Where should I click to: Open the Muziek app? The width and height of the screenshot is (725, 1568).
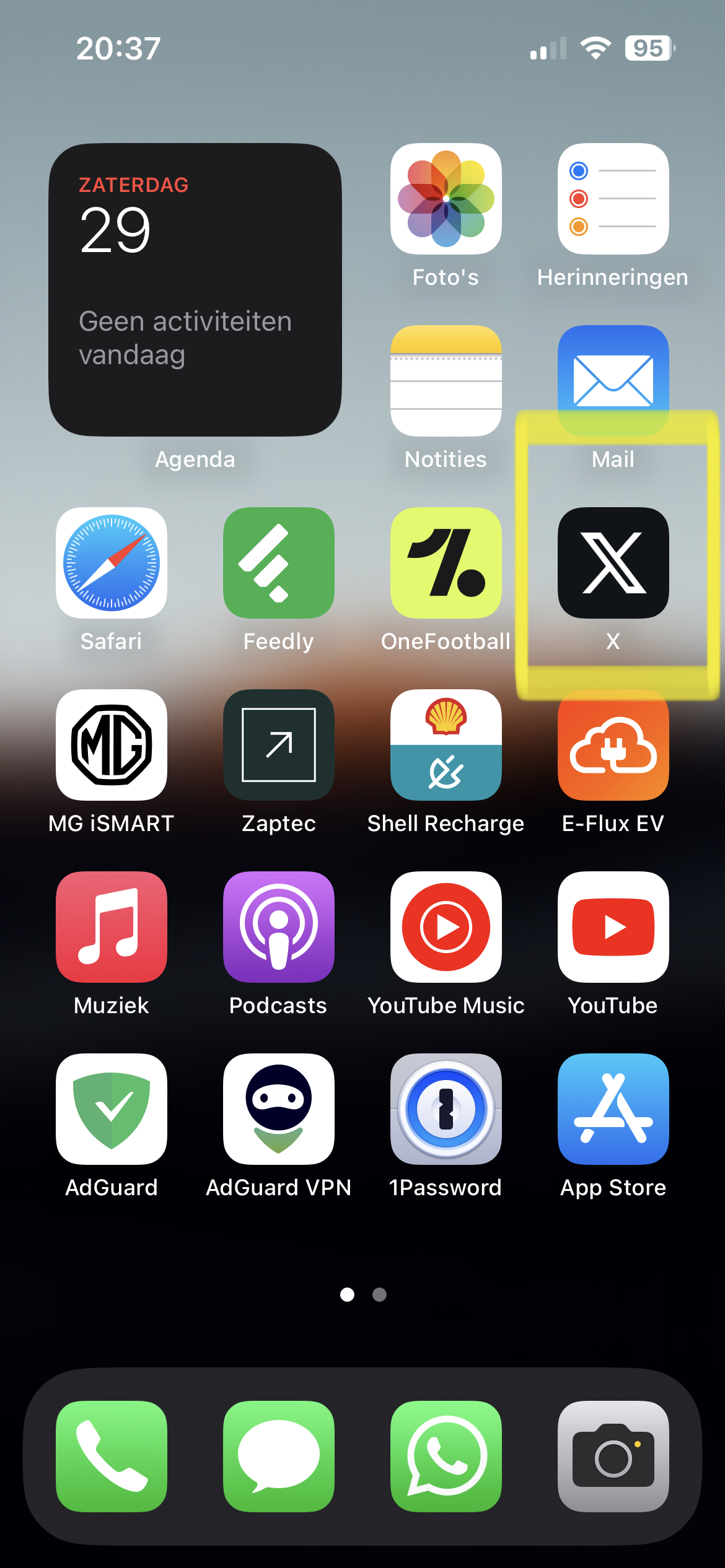point(112,927)
